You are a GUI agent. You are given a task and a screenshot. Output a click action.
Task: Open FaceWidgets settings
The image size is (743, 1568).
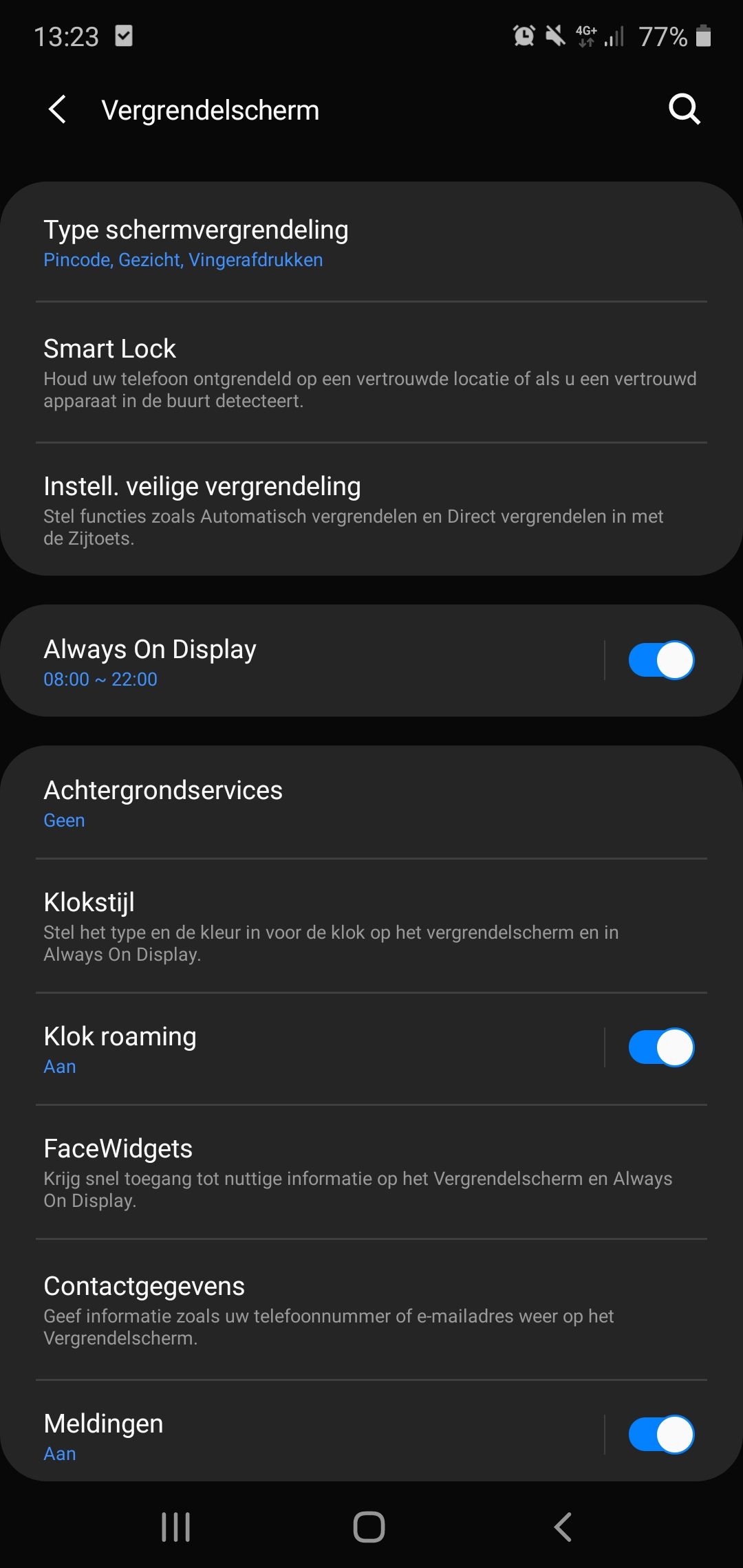(x=371, y=1172)
